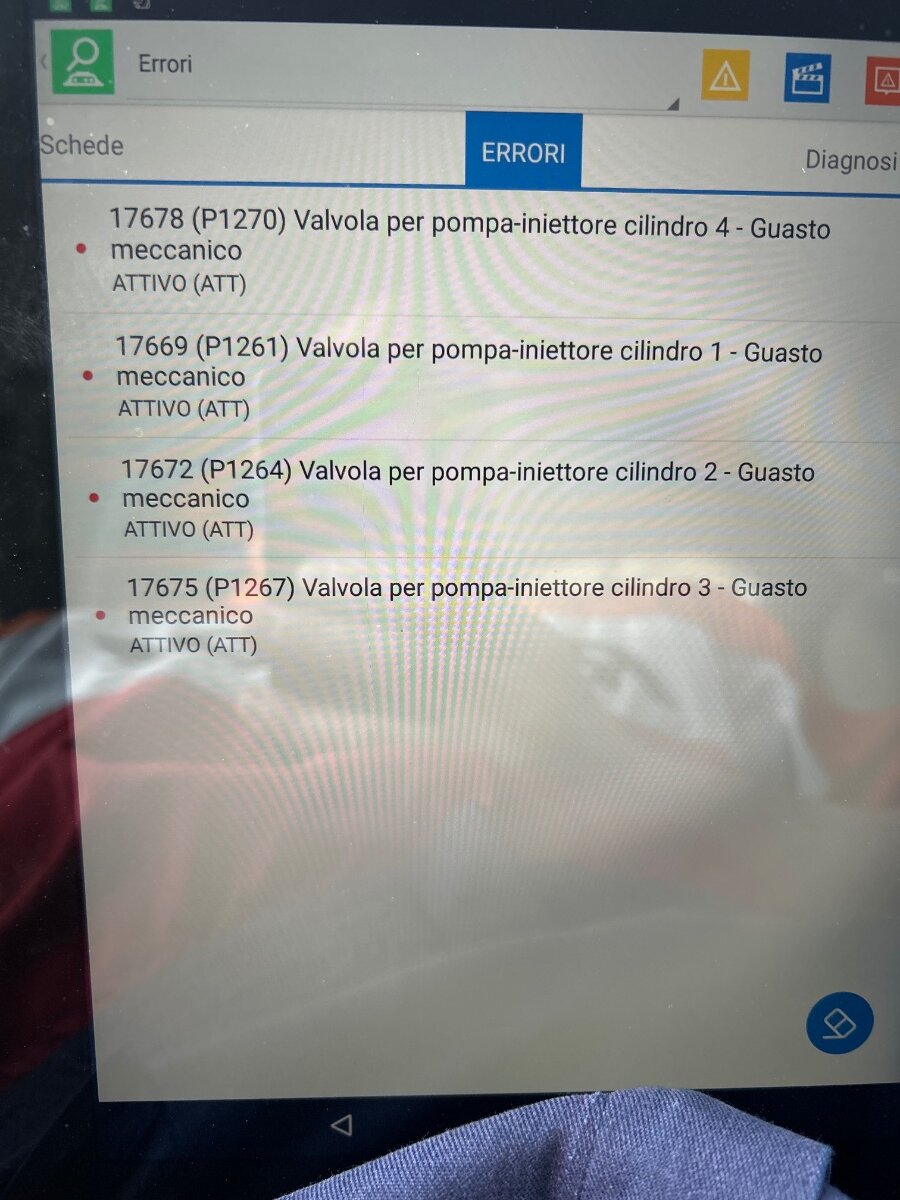The height and width of the screenshot is (1200, 900).
Task: Open the Errori dropdown selector
Action: click(x=400, y=68)
